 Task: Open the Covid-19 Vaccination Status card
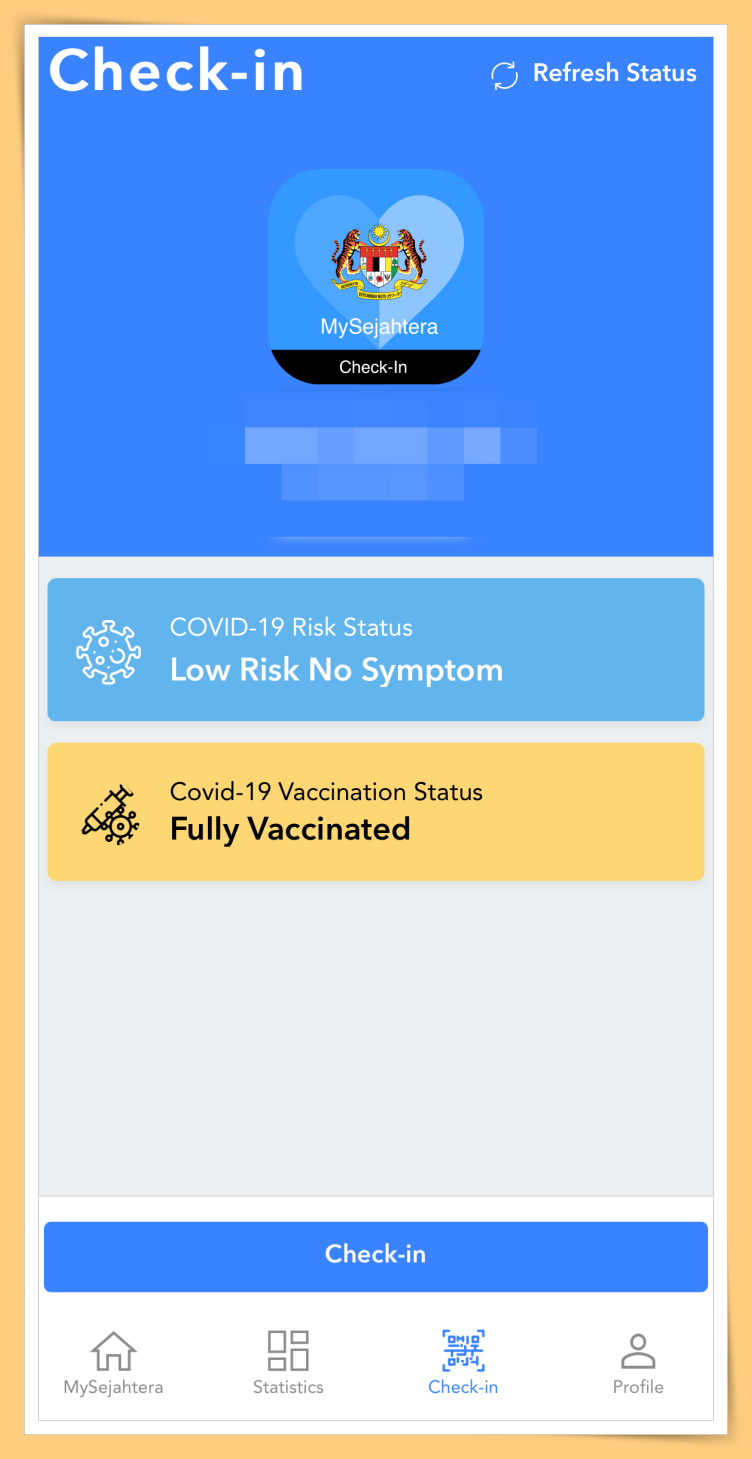point(376,812)
